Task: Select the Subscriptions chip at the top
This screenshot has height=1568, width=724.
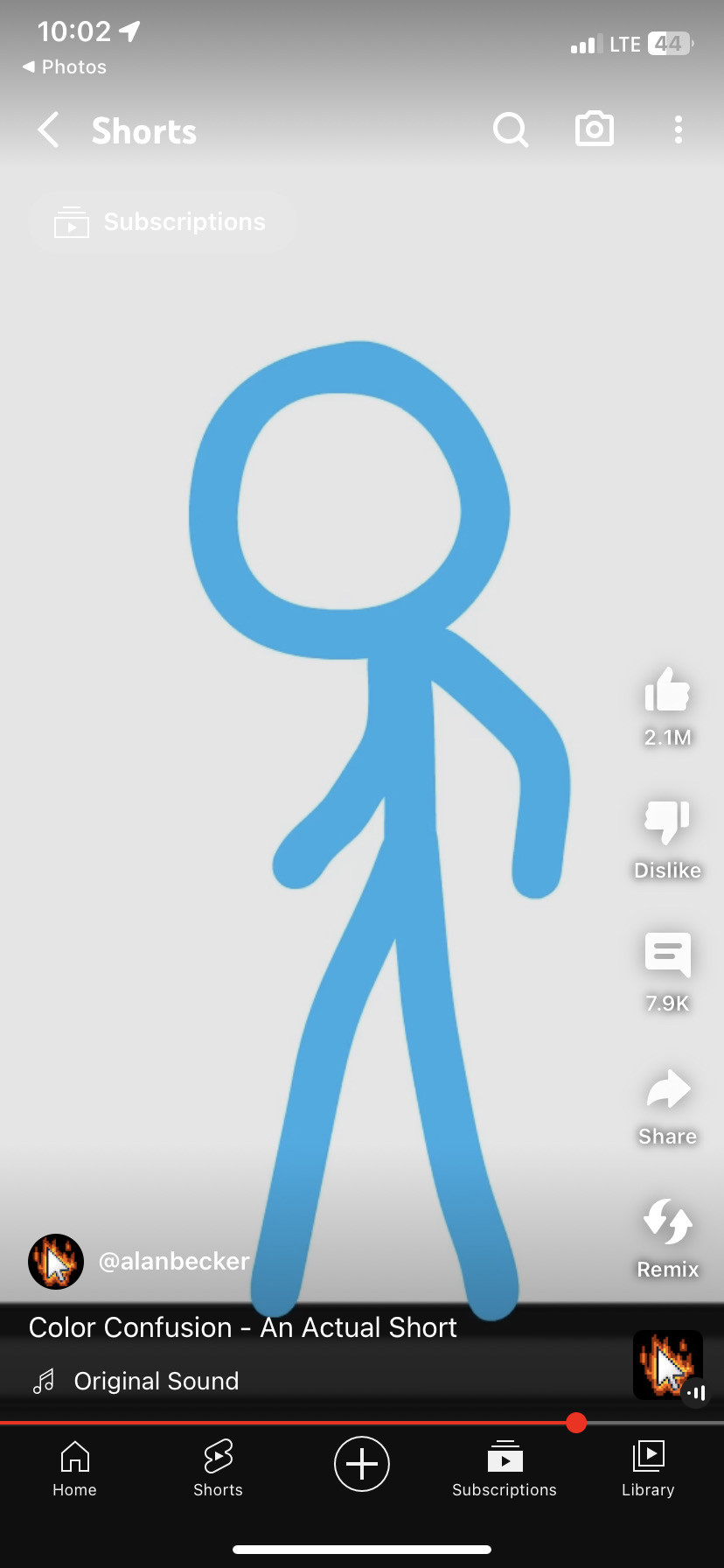Action: [x=163, y=222]
